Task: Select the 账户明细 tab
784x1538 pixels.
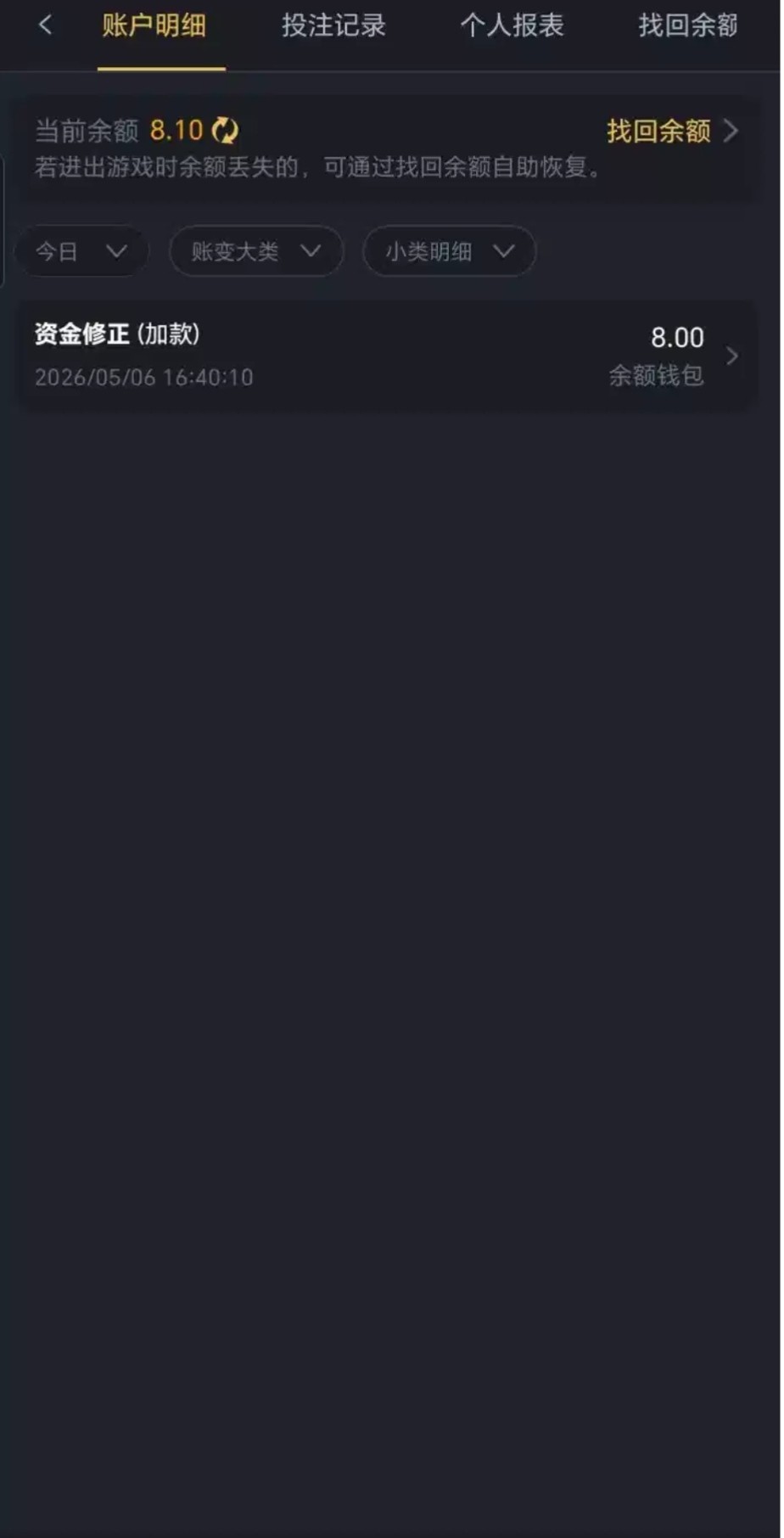Action: [154, 26]
